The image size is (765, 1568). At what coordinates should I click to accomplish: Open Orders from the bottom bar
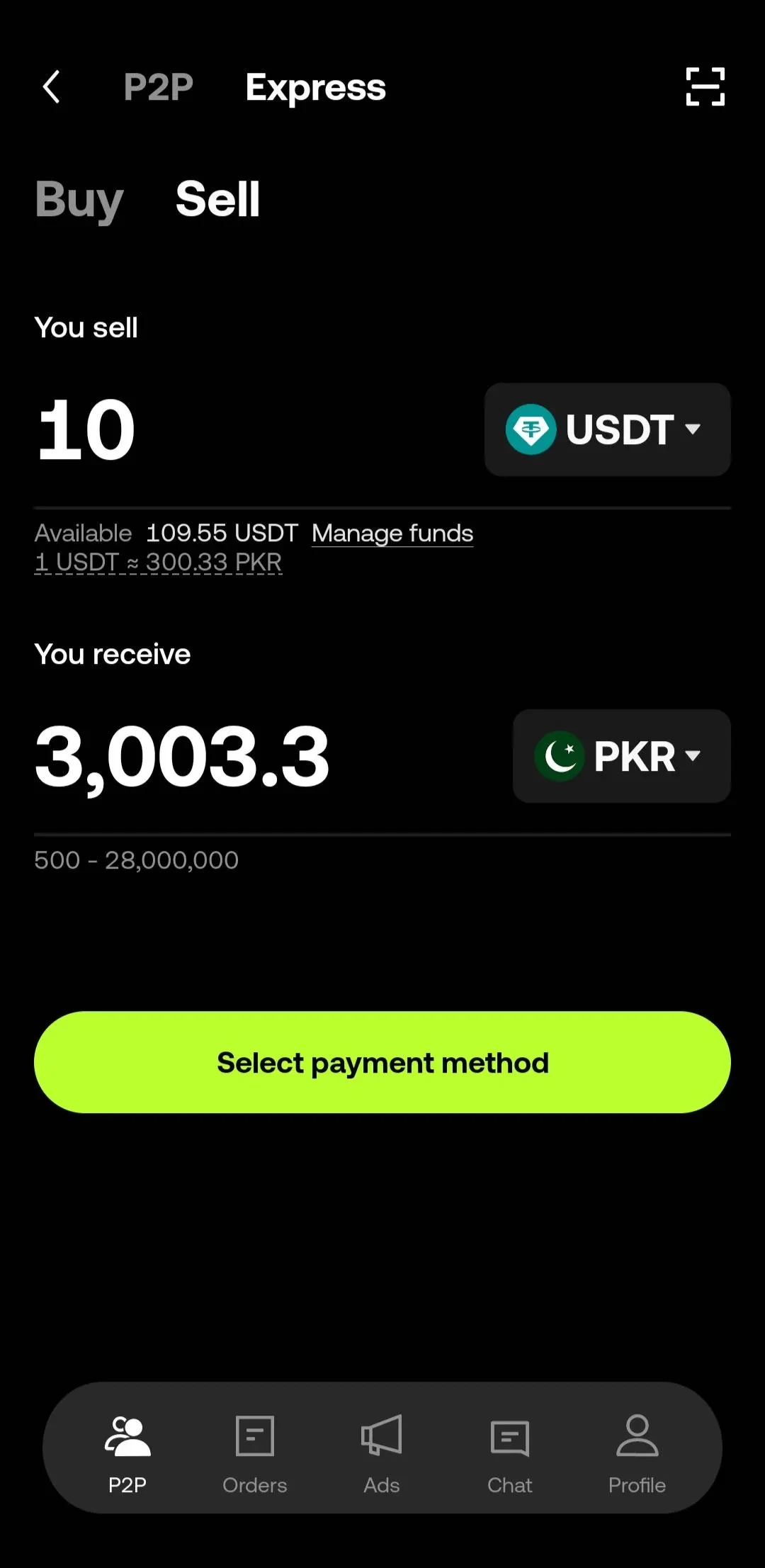tap(254, 1451)
